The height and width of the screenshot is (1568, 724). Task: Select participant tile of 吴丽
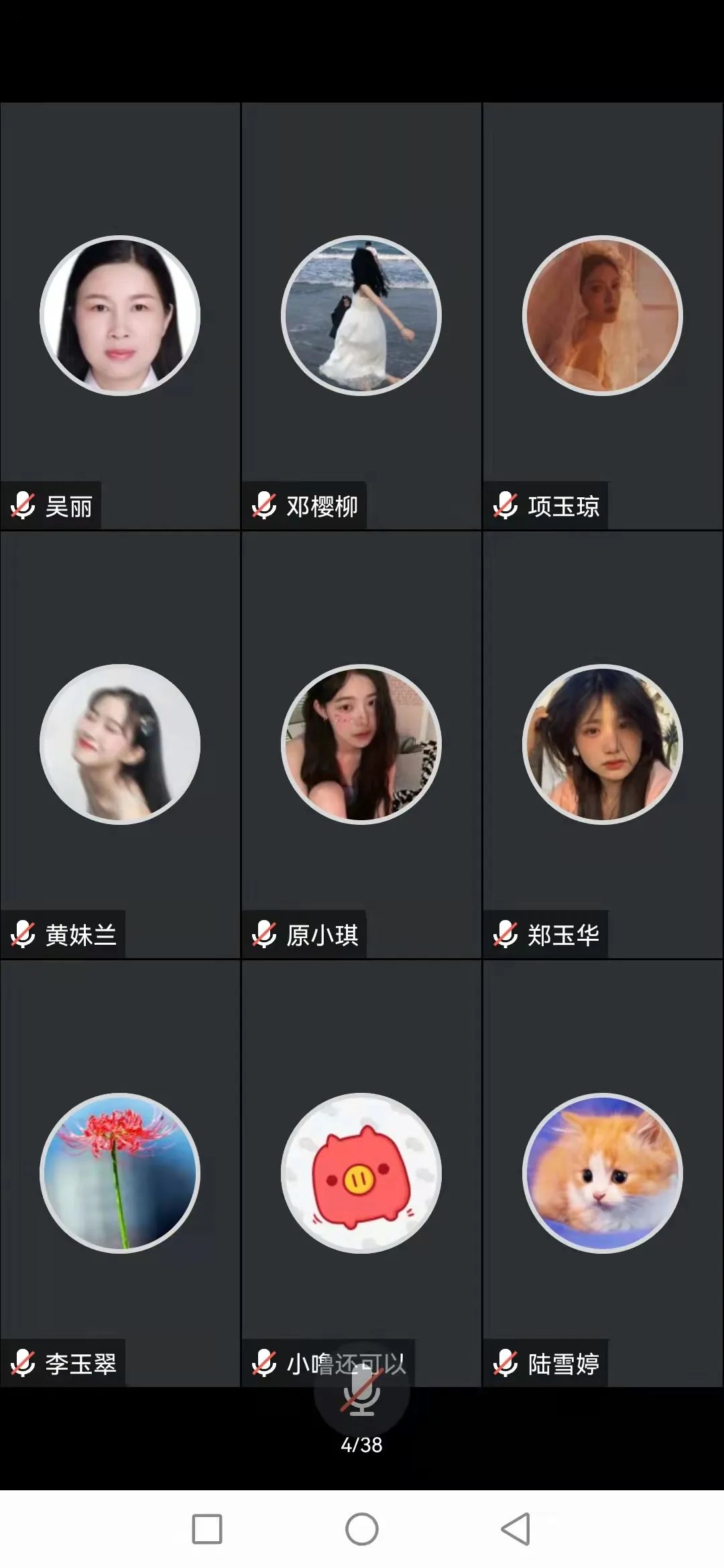120,316
